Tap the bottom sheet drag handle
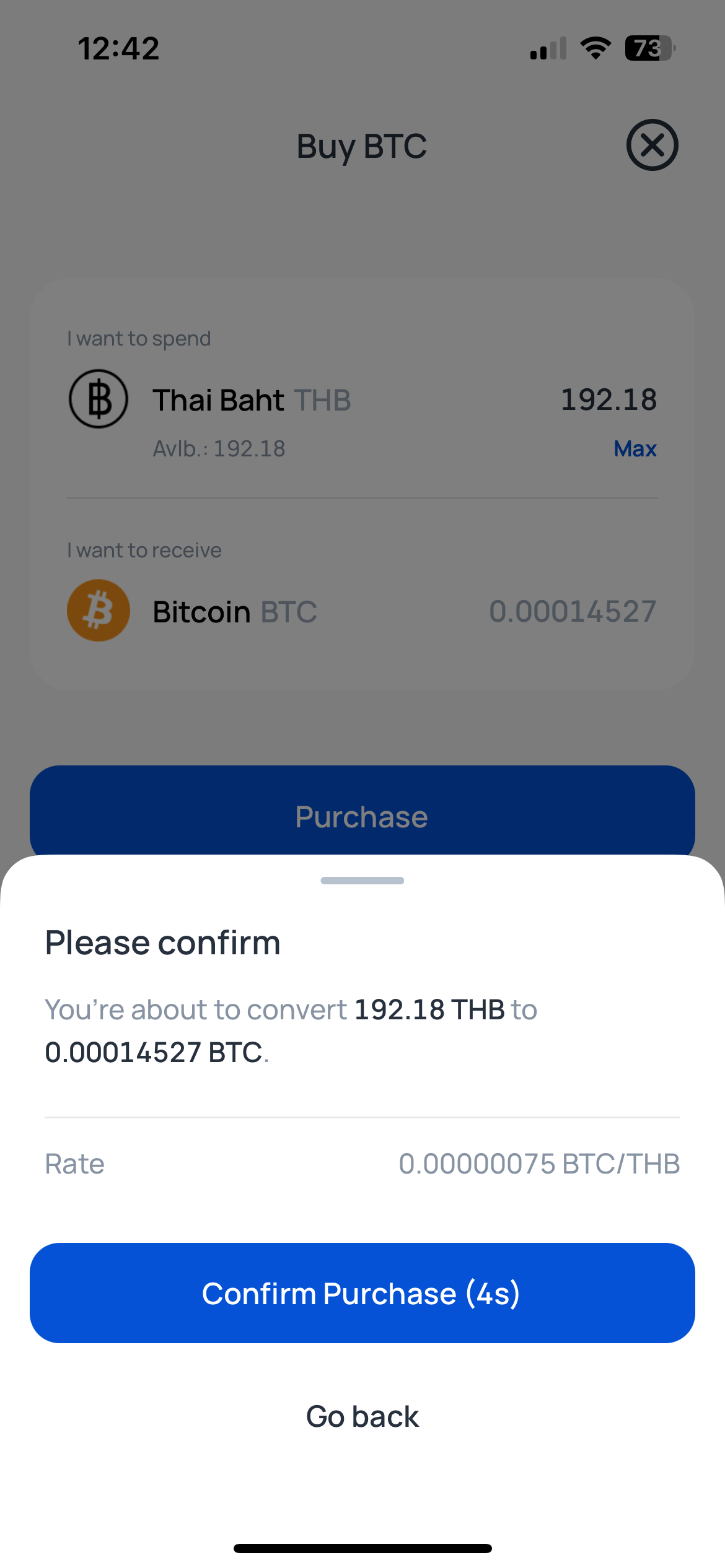Viewport: 725px width, 1568px height. pyautogui.click(x=362, y=881)
